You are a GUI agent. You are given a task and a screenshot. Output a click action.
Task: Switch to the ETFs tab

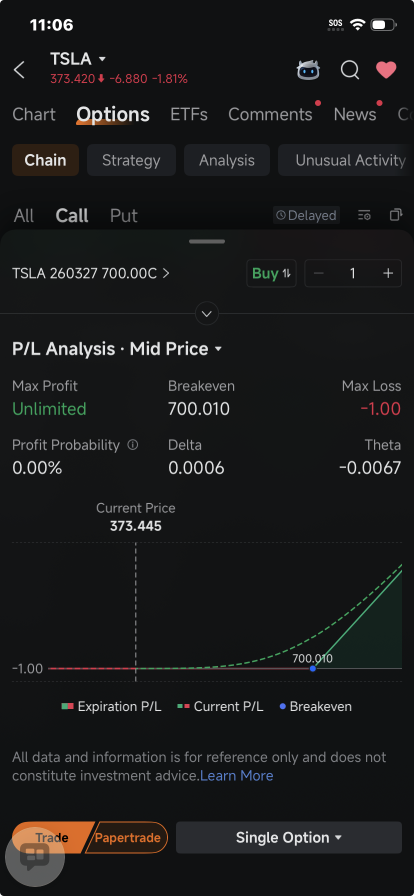coord(189,114)
